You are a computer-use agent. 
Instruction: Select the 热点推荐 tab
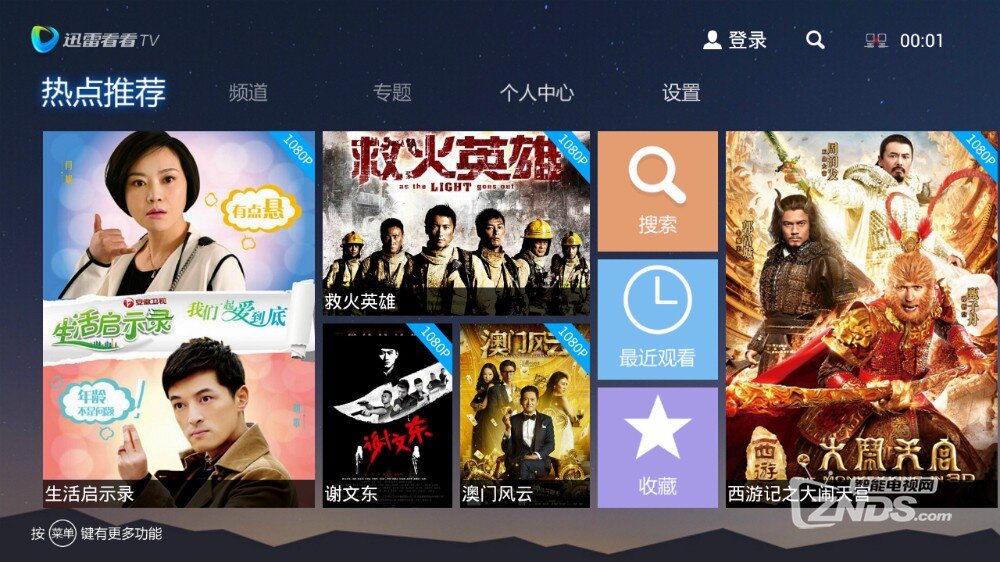[x=103, y=92]
